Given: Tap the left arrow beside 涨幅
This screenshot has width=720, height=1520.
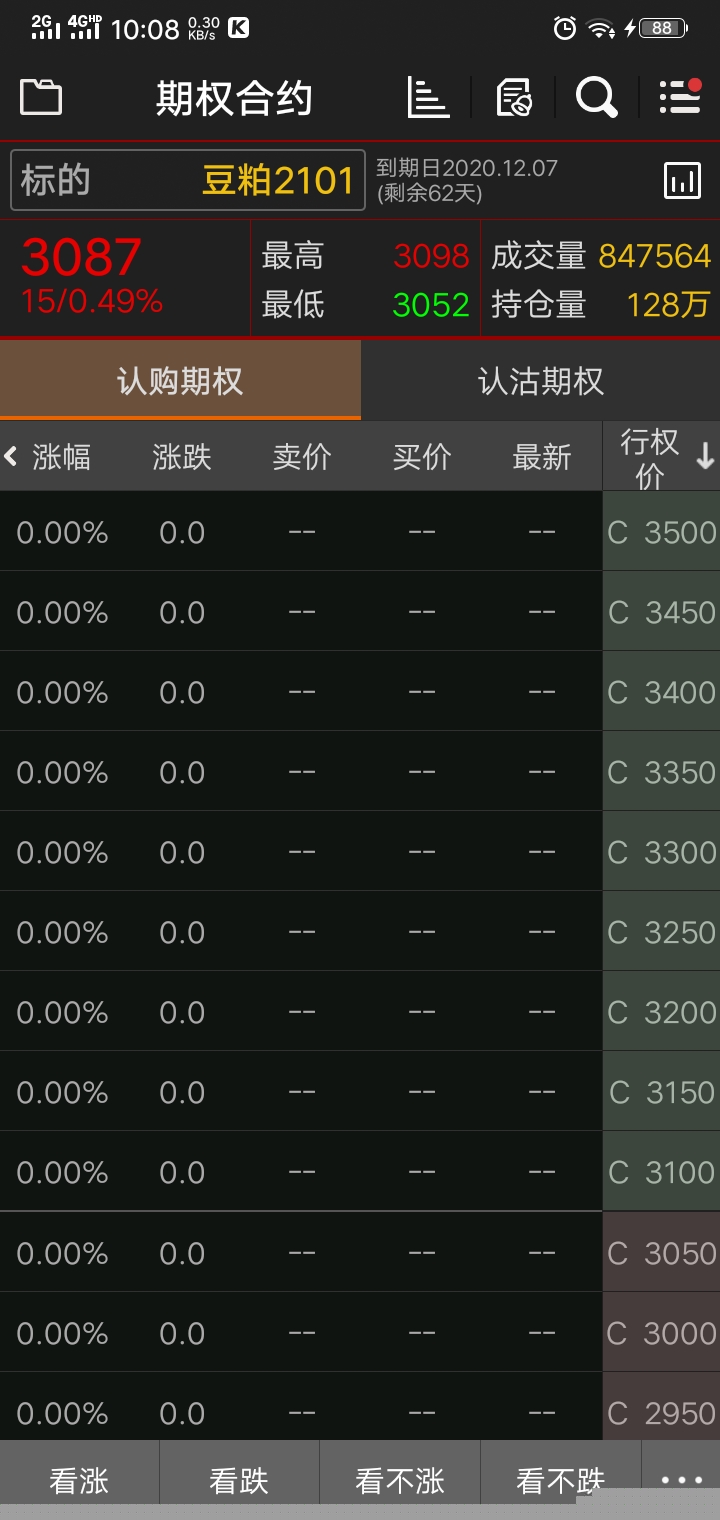Looking at the screenshot, I should 11,457.
